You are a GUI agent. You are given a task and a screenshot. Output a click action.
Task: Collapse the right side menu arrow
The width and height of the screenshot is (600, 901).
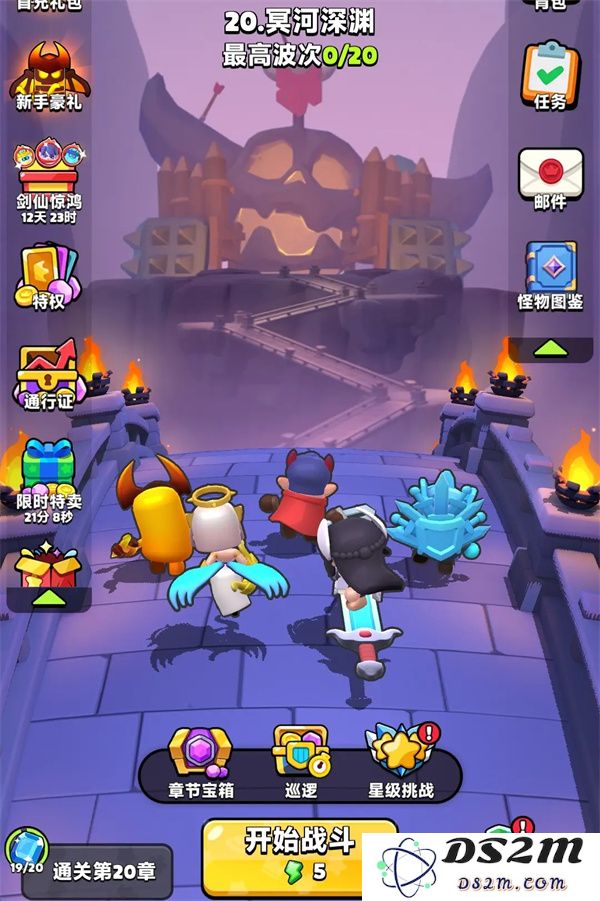pos(550,349)
